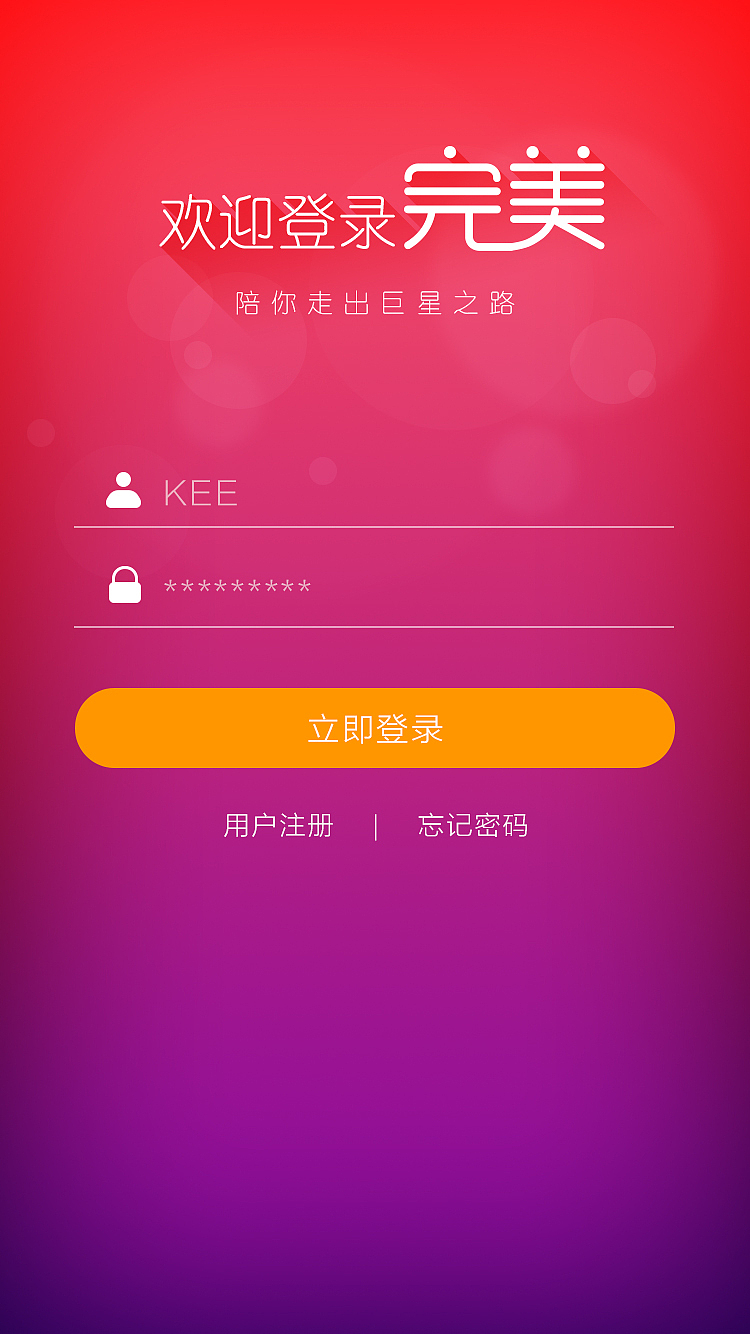Open 忘记密码 to recover your password
The height and width of the screenshot is (1334, 750).
coord(473,825)
